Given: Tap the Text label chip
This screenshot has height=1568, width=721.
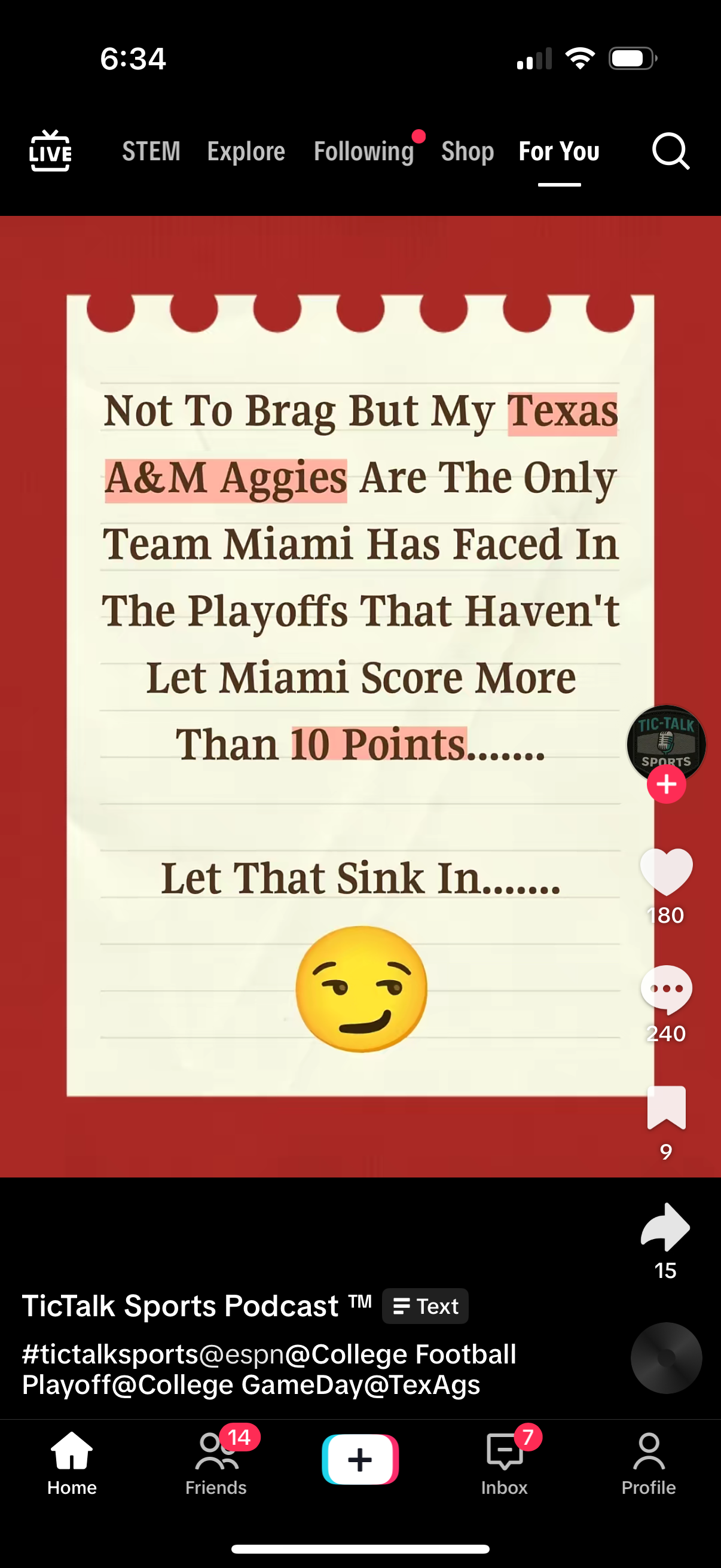Looking at the screenshot, I should [x=425, y=1306].
